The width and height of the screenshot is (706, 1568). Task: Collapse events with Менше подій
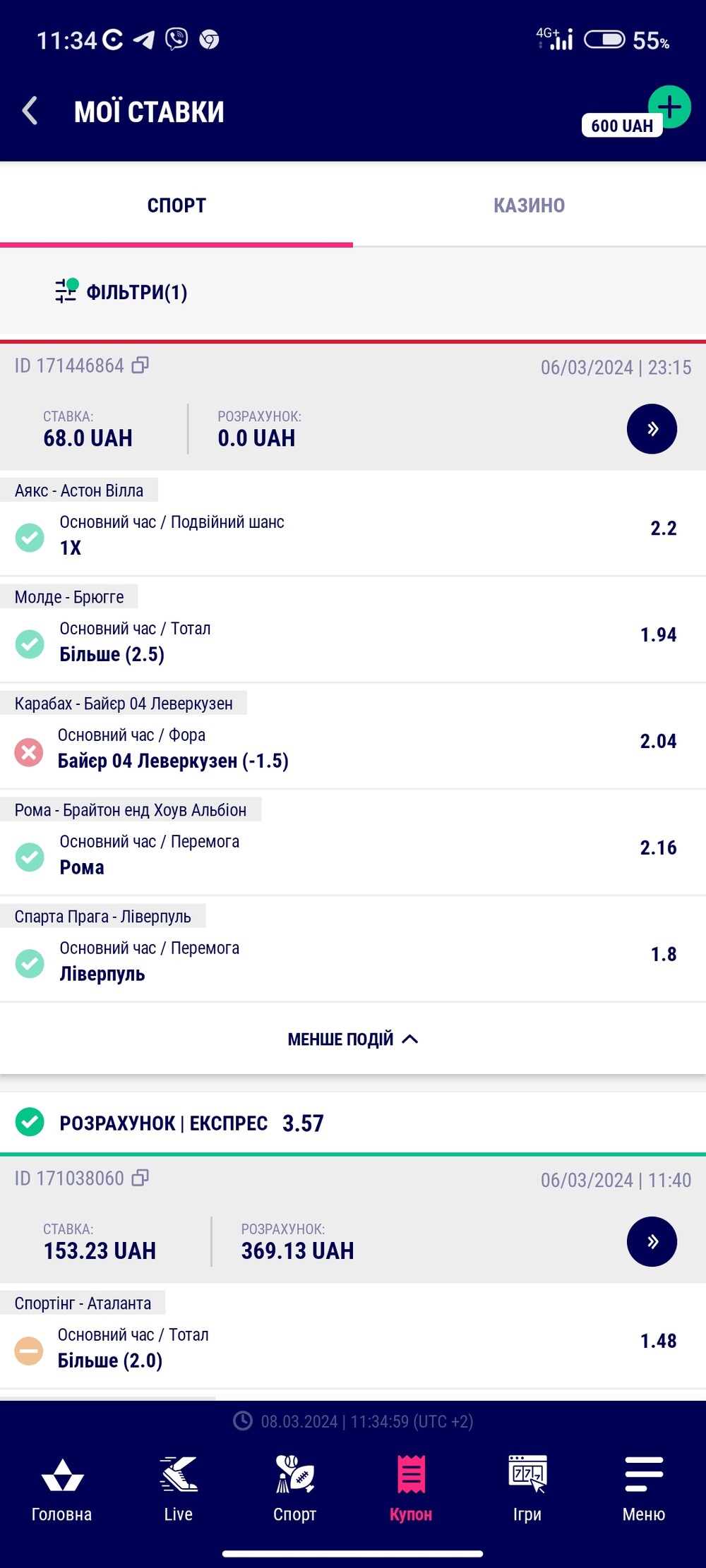(x=353, y=1039)
